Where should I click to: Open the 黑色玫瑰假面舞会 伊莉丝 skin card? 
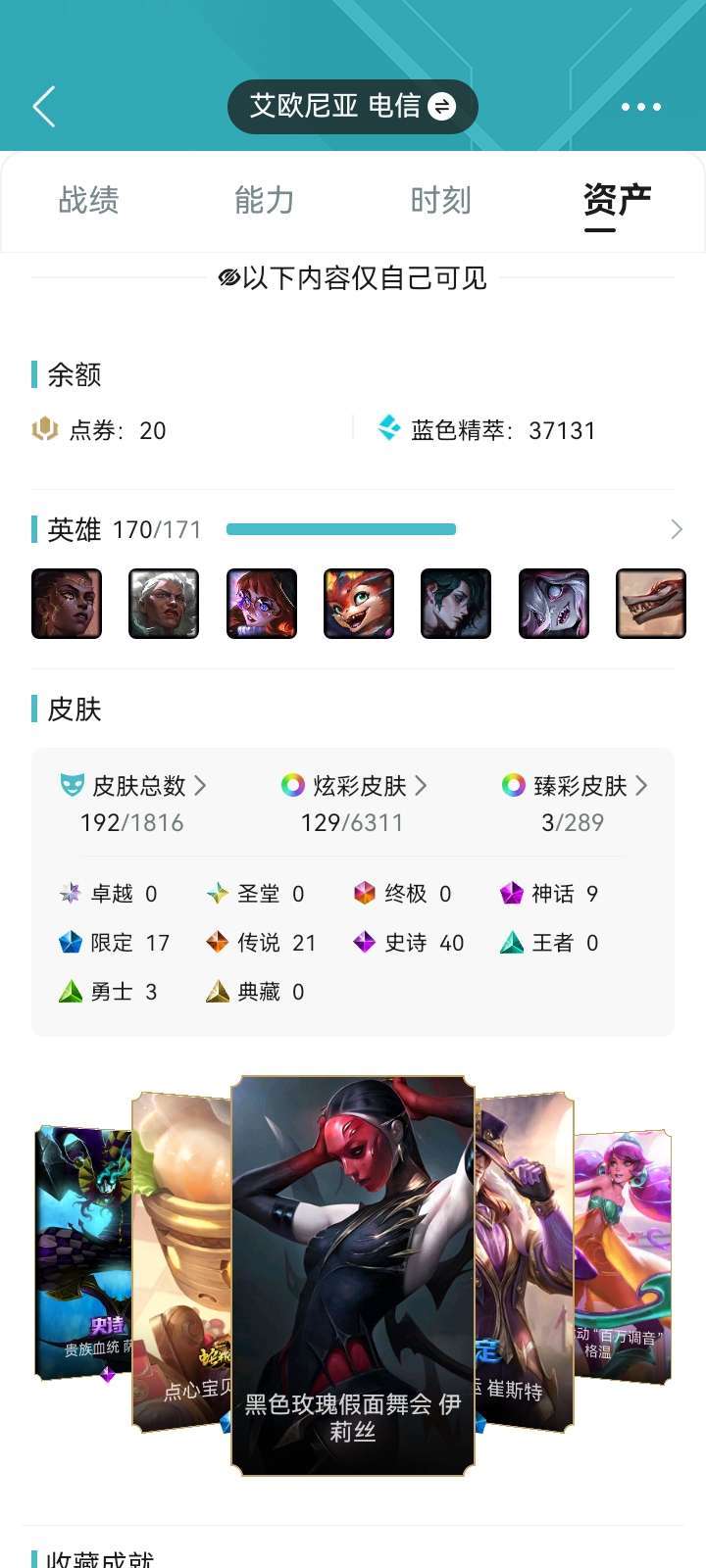tap(353, 1275)
